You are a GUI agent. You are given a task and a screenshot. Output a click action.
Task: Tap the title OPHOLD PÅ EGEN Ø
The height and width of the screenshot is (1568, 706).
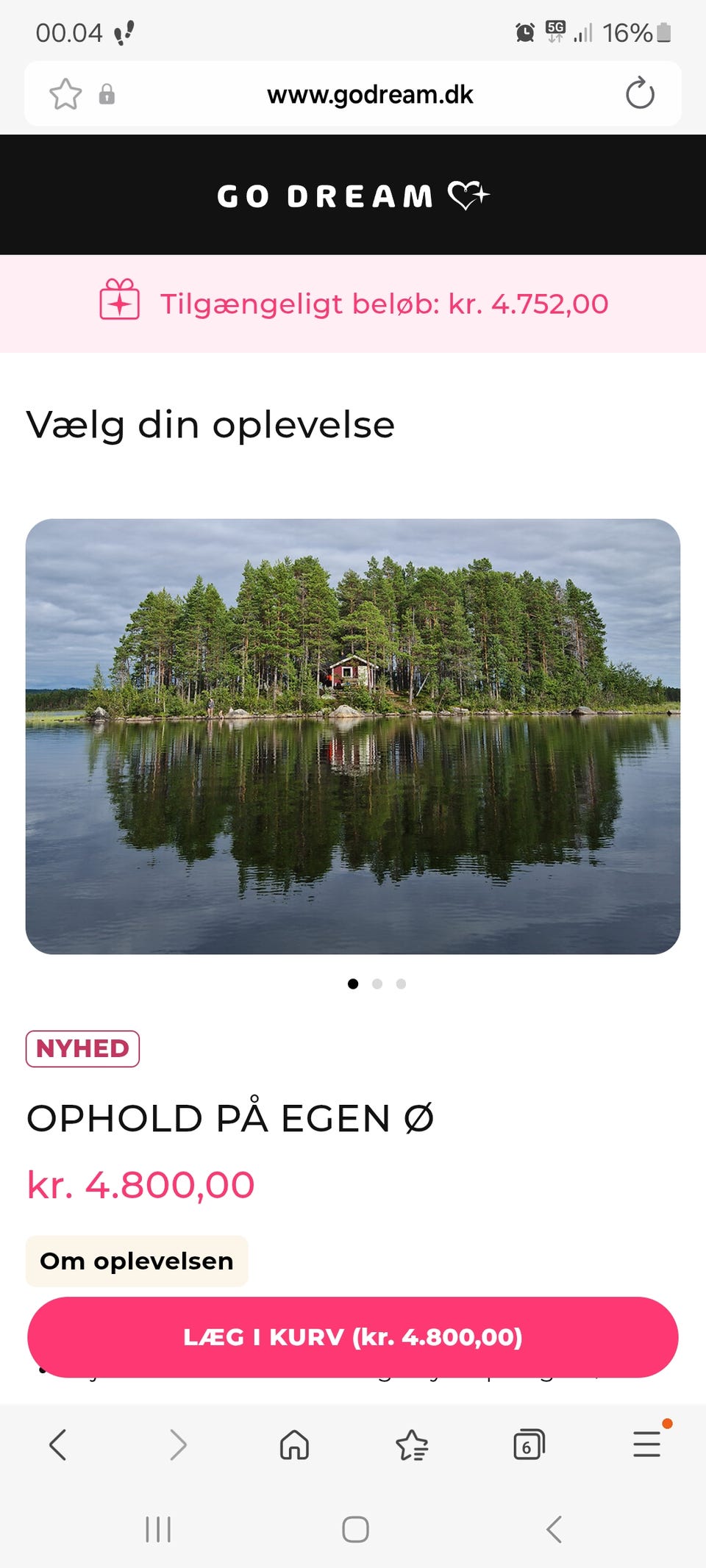pyautogui.click(x=230, y=1118)
